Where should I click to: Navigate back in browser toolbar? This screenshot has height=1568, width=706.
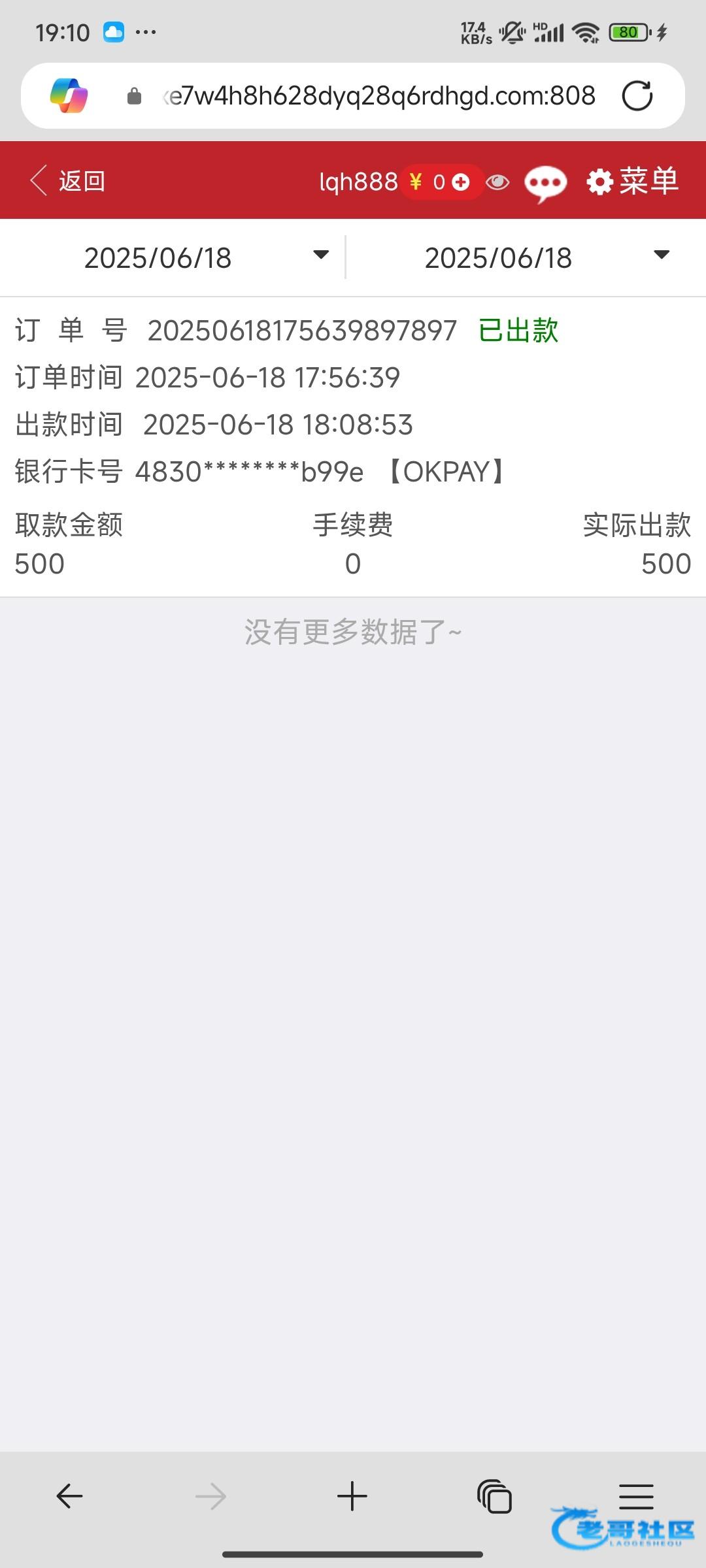click(70, 1496)
